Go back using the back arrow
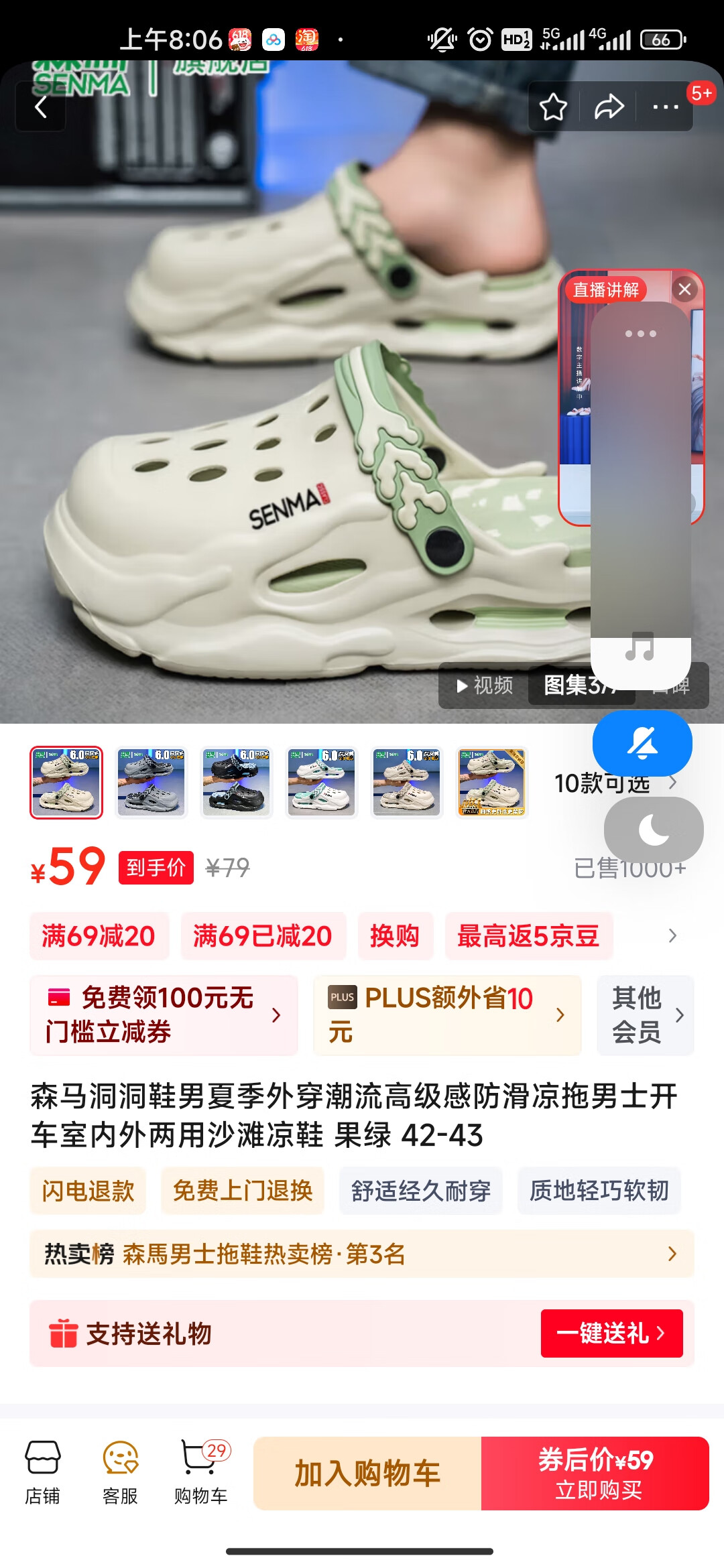Image resolution: width=724 pixels, height=1568 pixels. coord(41,107)
